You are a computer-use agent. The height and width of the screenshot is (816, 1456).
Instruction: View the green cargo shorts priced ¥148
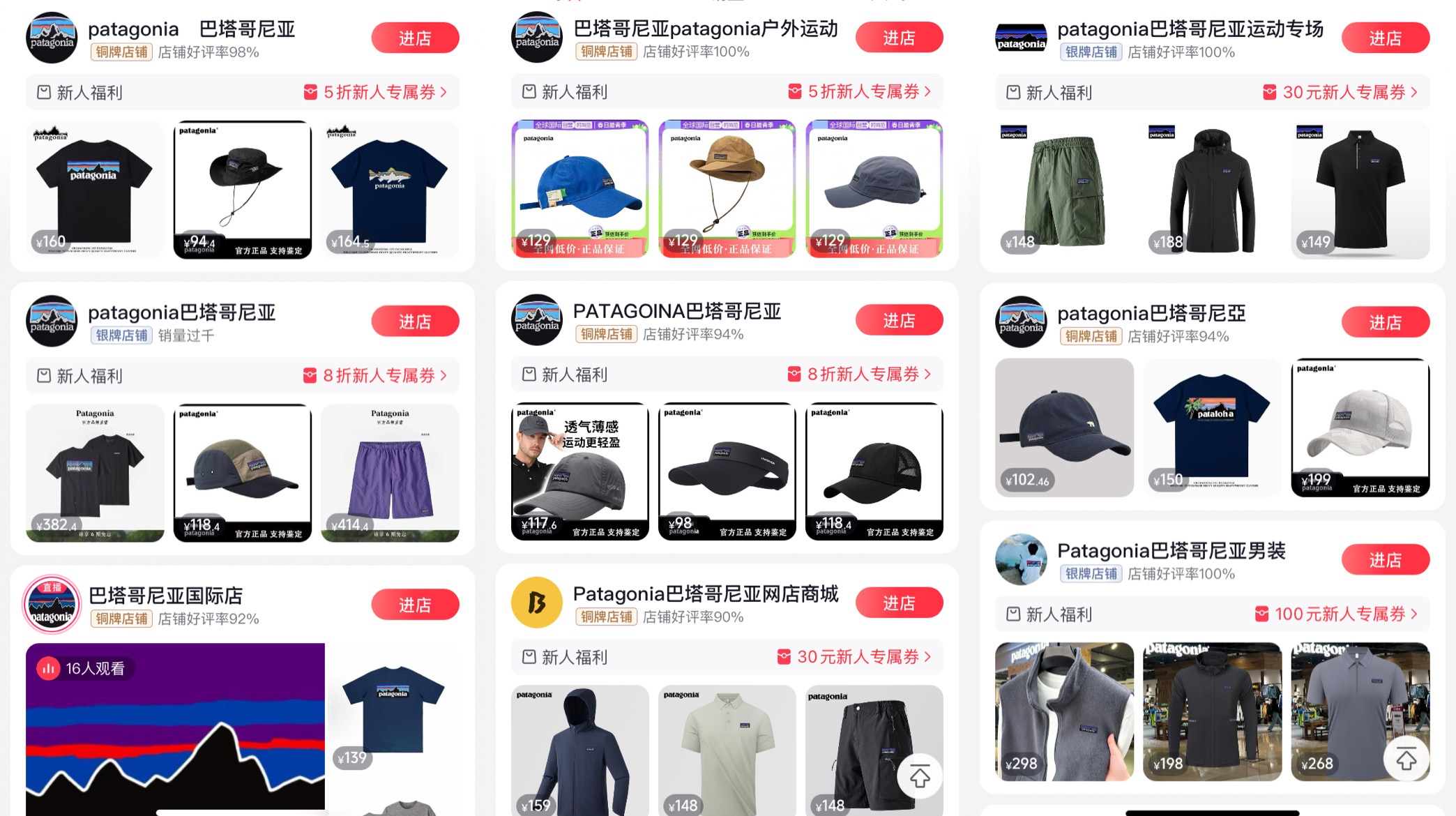click(1064, 190)
